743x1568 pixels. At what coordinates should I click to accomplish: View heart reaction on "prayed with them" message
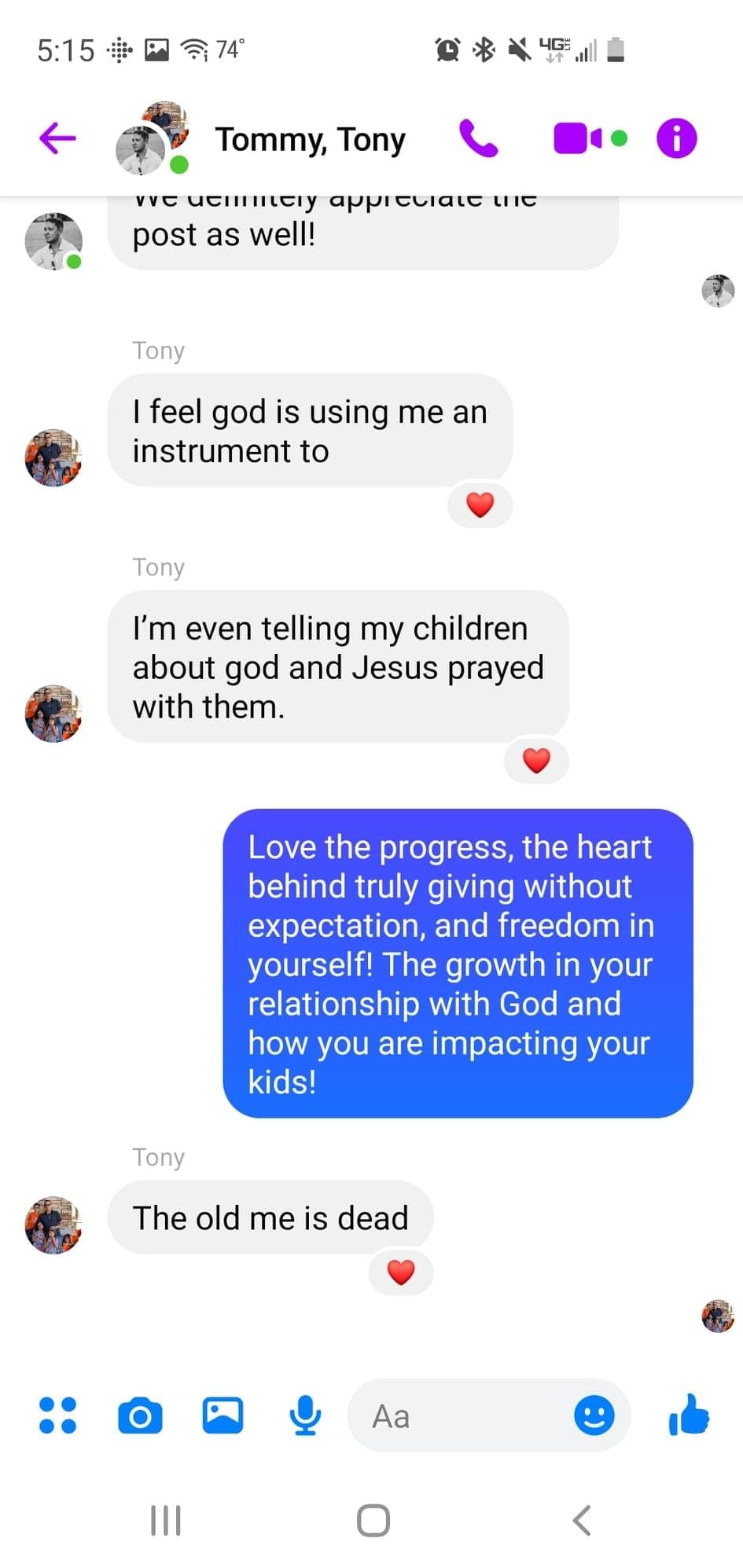point(536,760)
